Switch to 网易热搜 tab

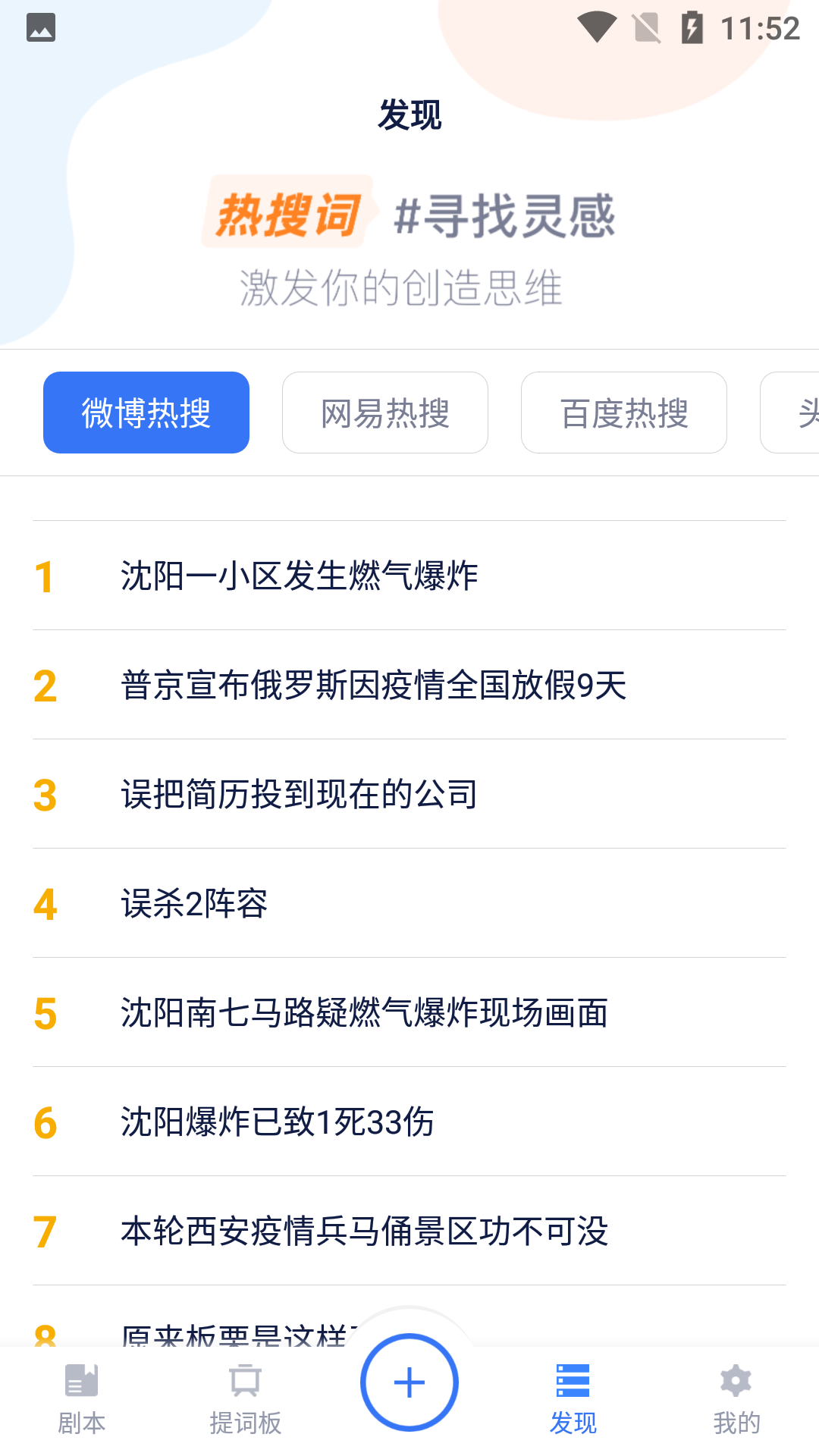pyautogui.click(x=385, y=413)
